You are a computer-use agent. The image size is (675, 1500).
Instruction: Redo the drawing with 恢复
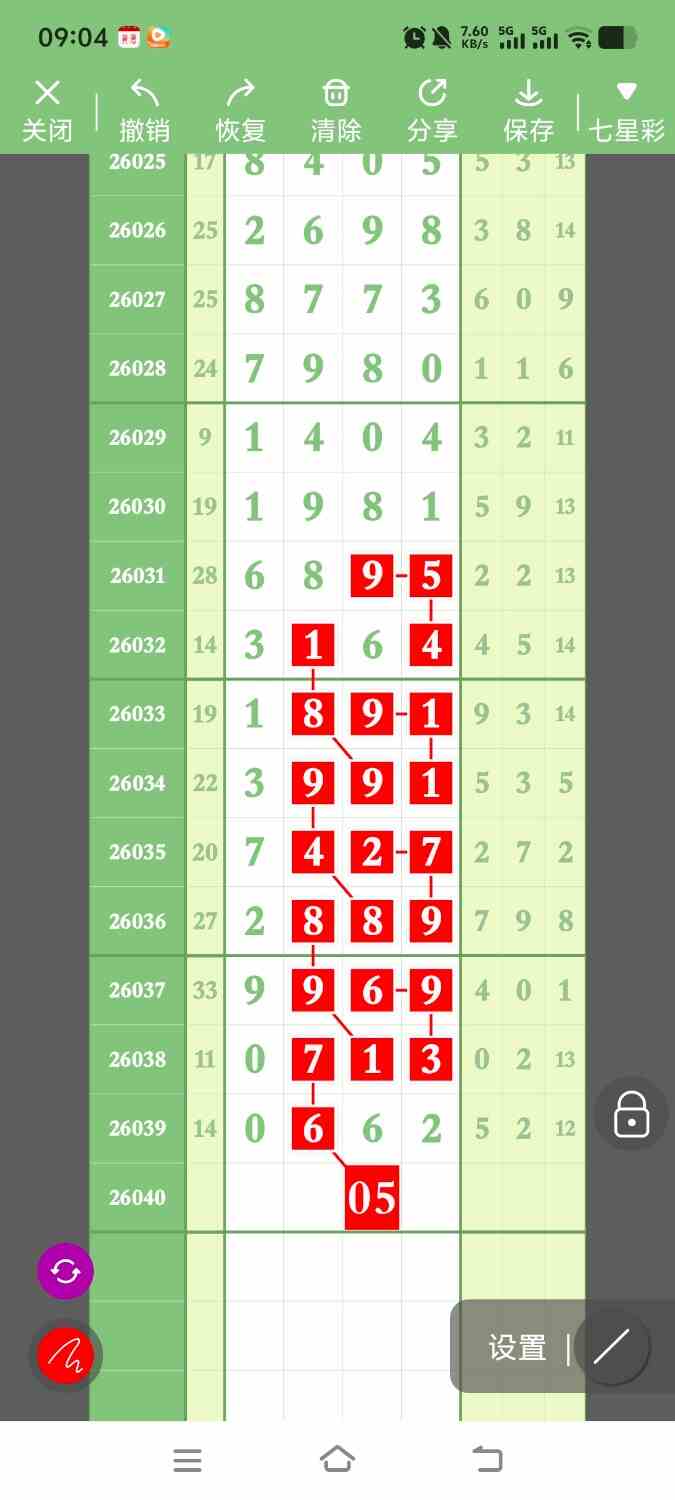(240, 110)
